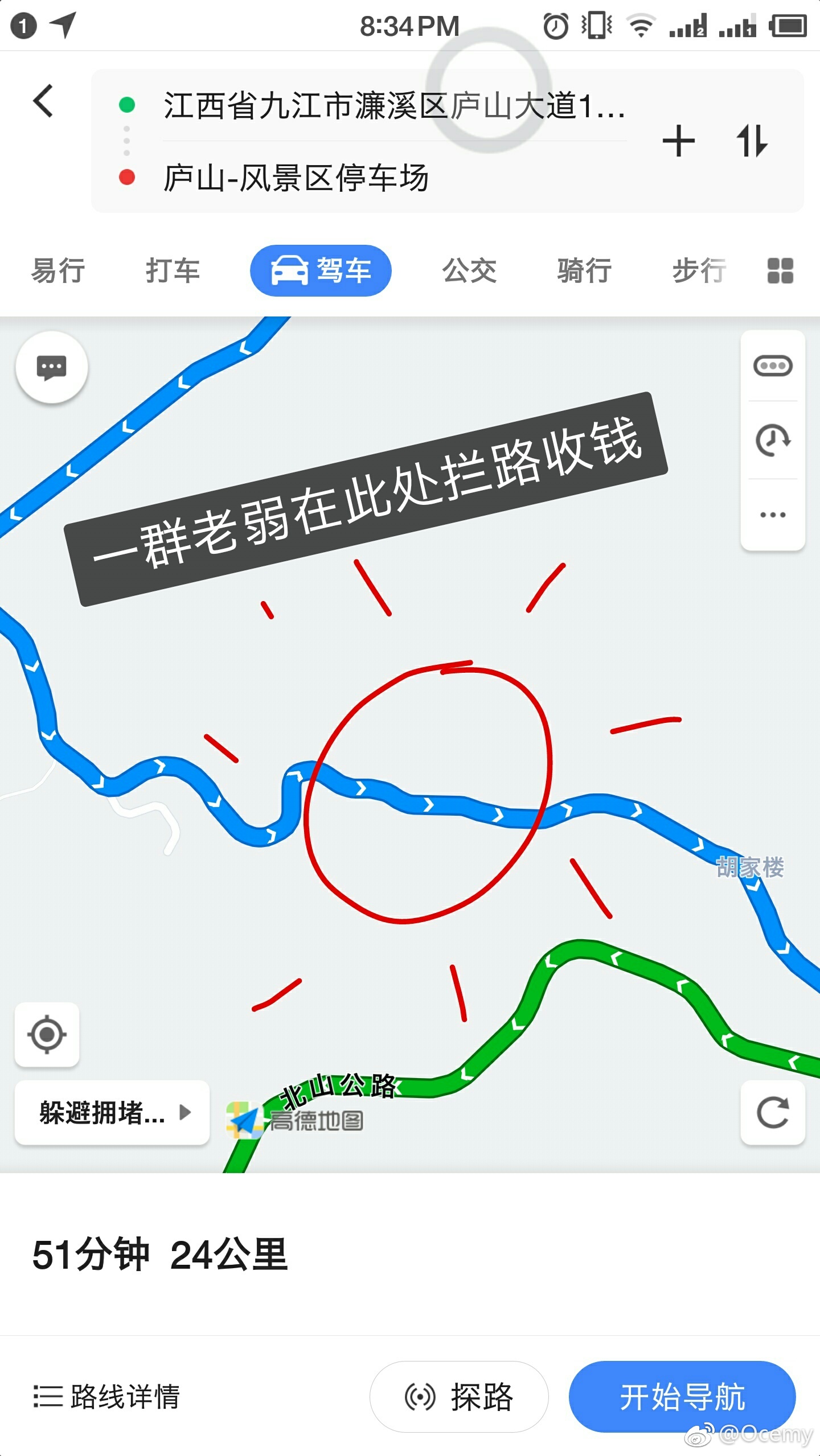Open the travel modes grid icon
820x1456 pixels.
(x=780, y=270)
